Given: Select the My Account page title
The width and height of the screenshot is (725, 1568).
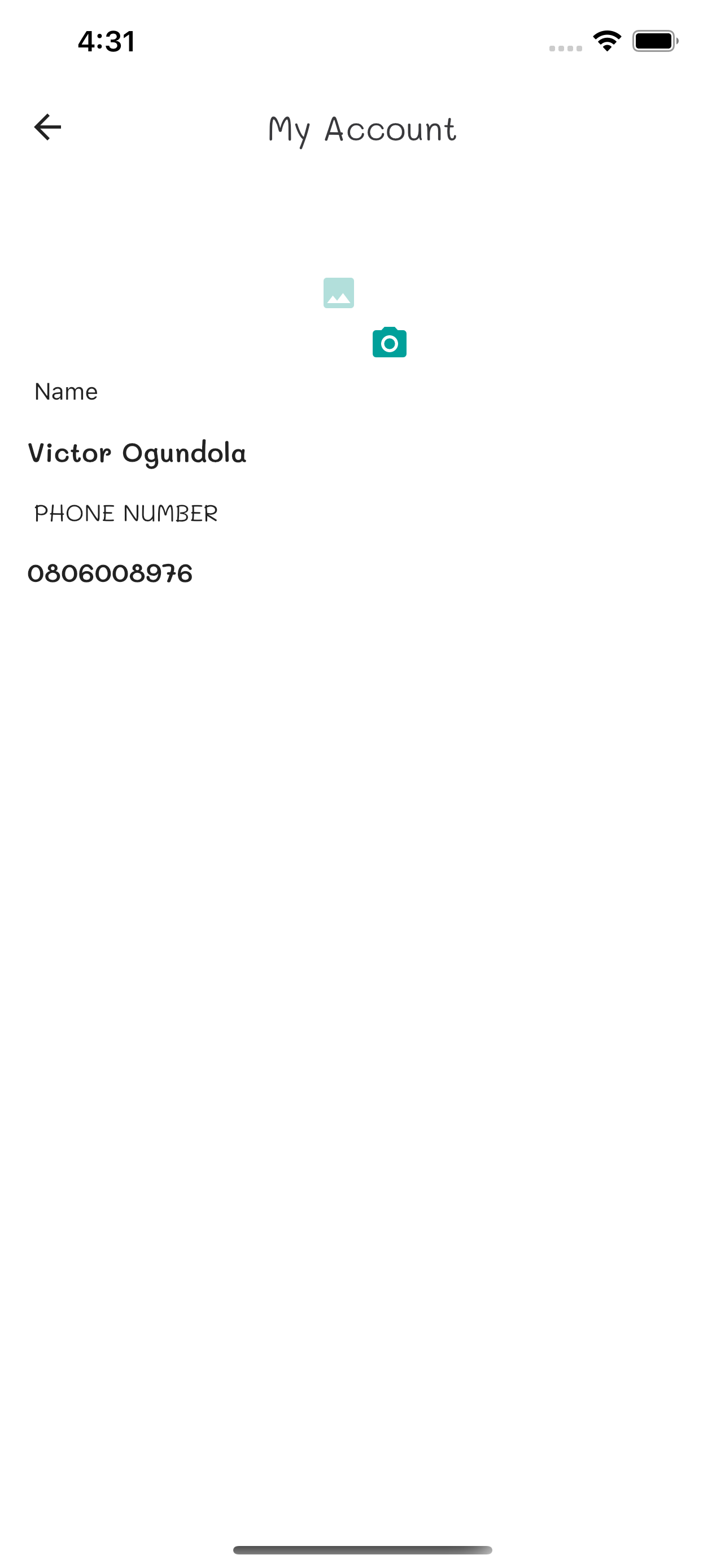Looking at the screenshot, I should tap(362, 129).
